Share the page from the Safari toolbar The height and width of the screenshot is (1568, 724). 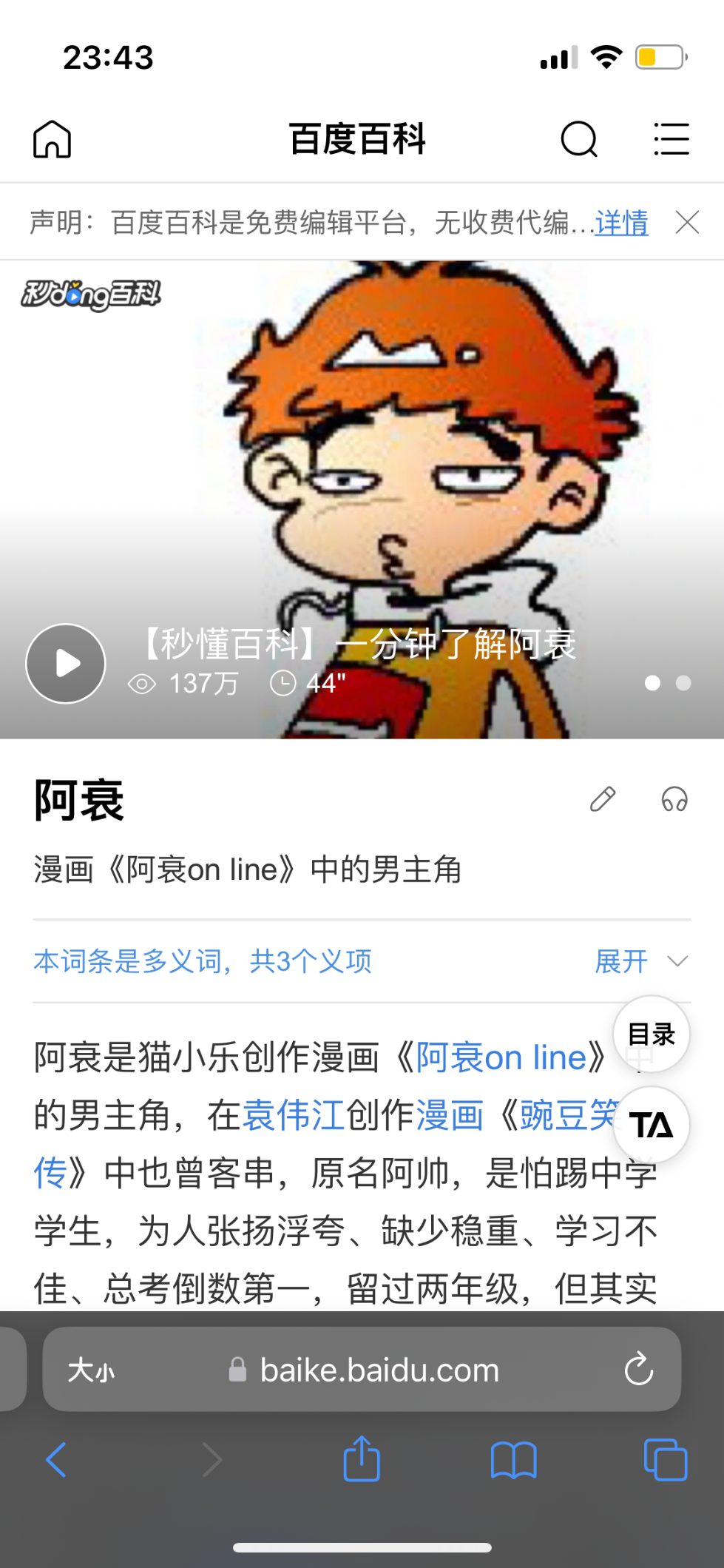click(x=362, y=1458)
